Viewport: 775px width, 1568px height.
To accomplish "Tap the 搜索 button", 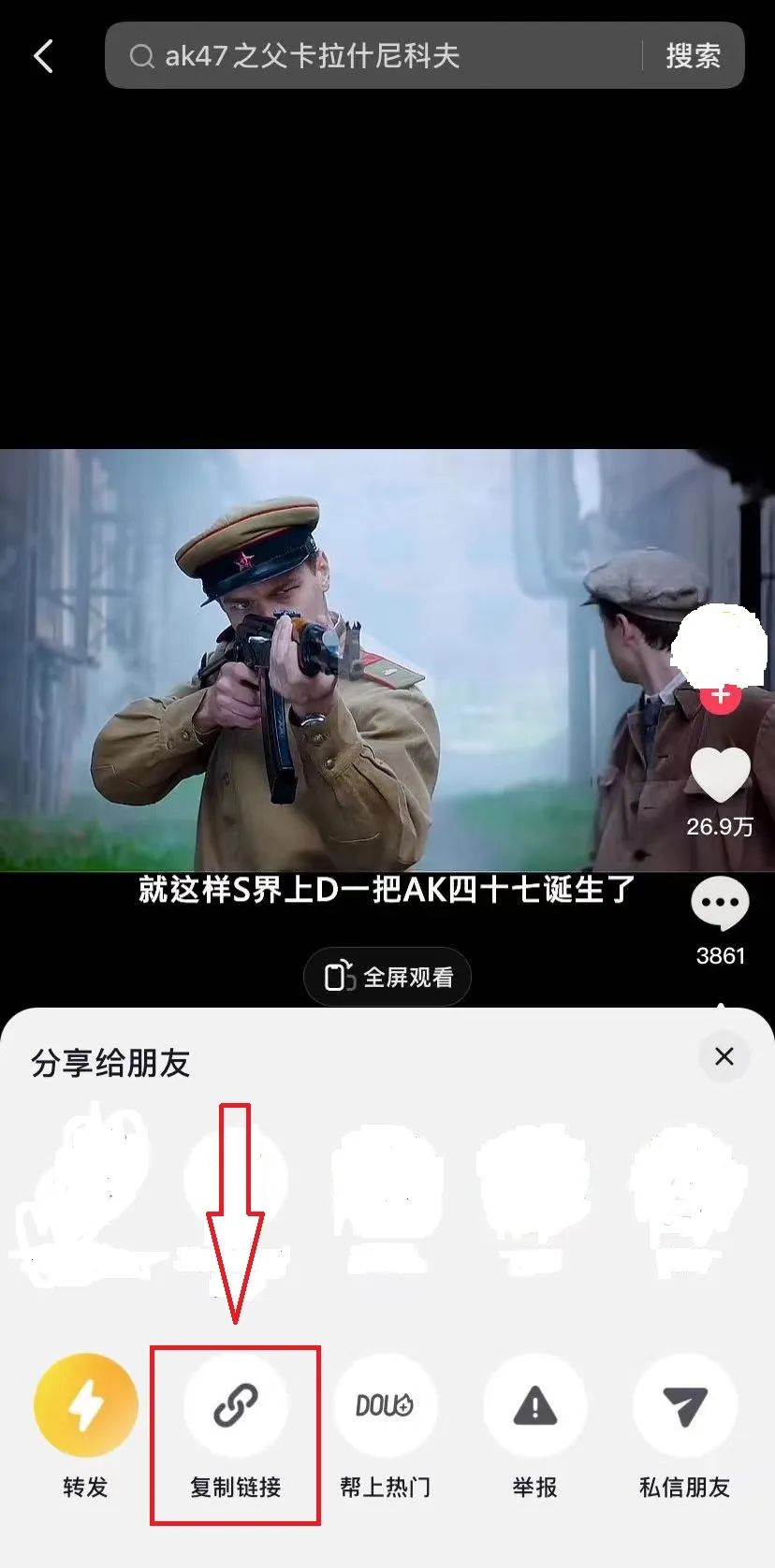I will (x=693, y=56).
